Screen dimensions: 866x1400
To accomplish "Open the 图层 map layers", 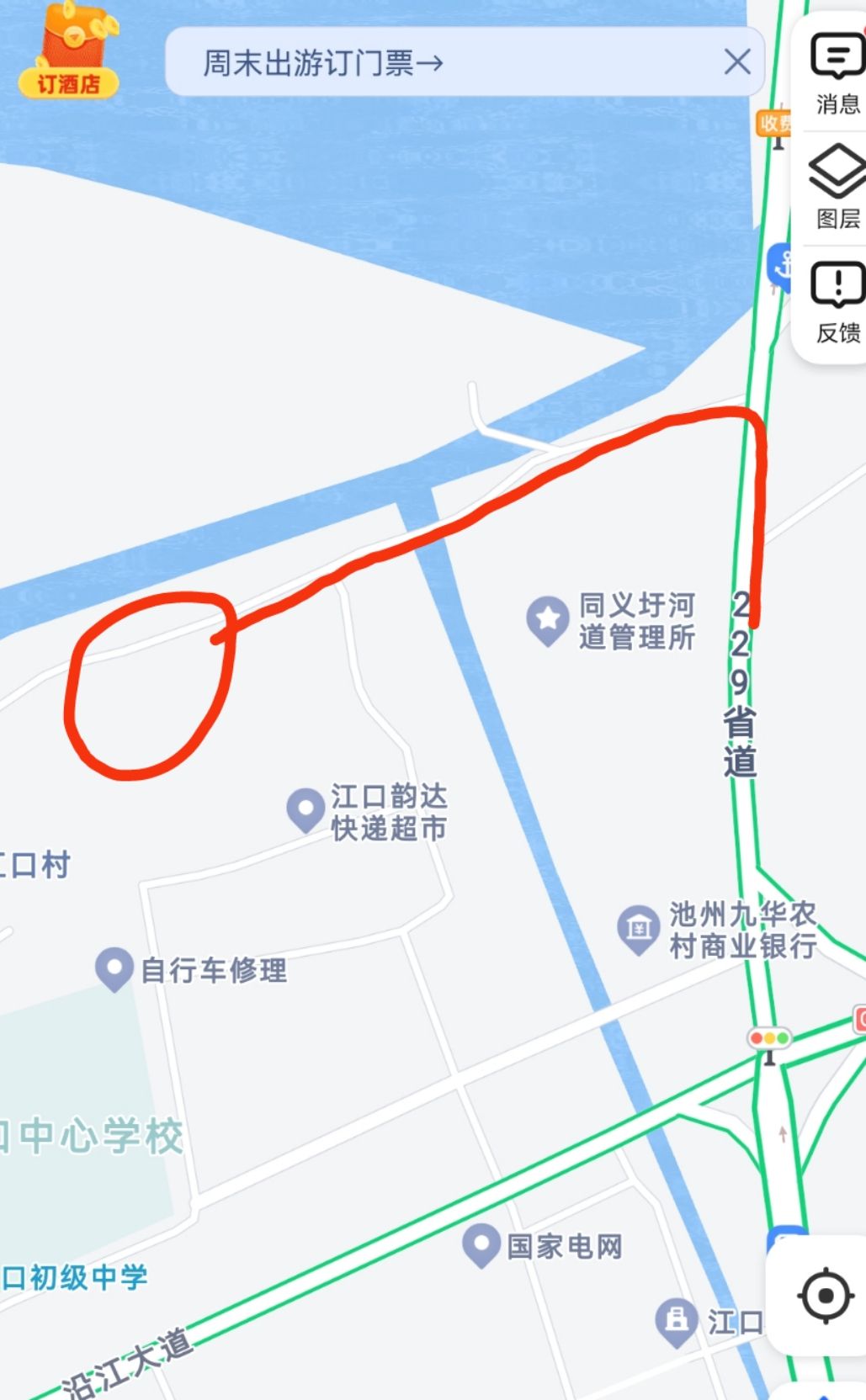I will click(x=837, y=187).
